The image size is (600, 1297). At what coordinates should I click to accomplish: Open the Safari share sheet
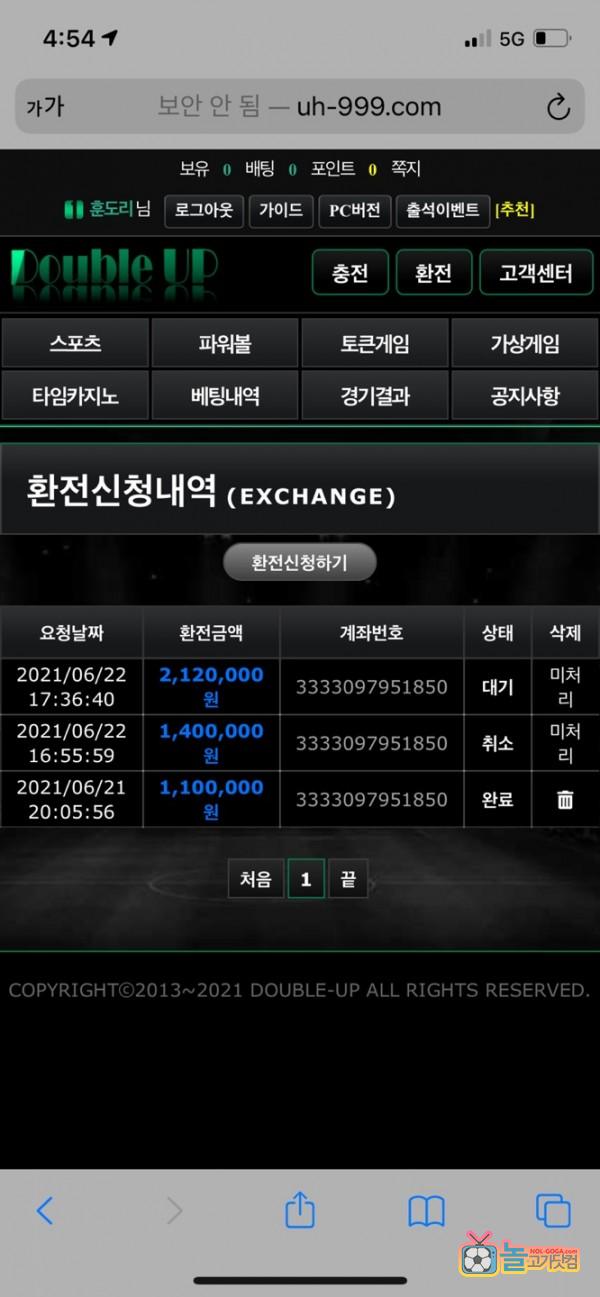point(300,1212)
